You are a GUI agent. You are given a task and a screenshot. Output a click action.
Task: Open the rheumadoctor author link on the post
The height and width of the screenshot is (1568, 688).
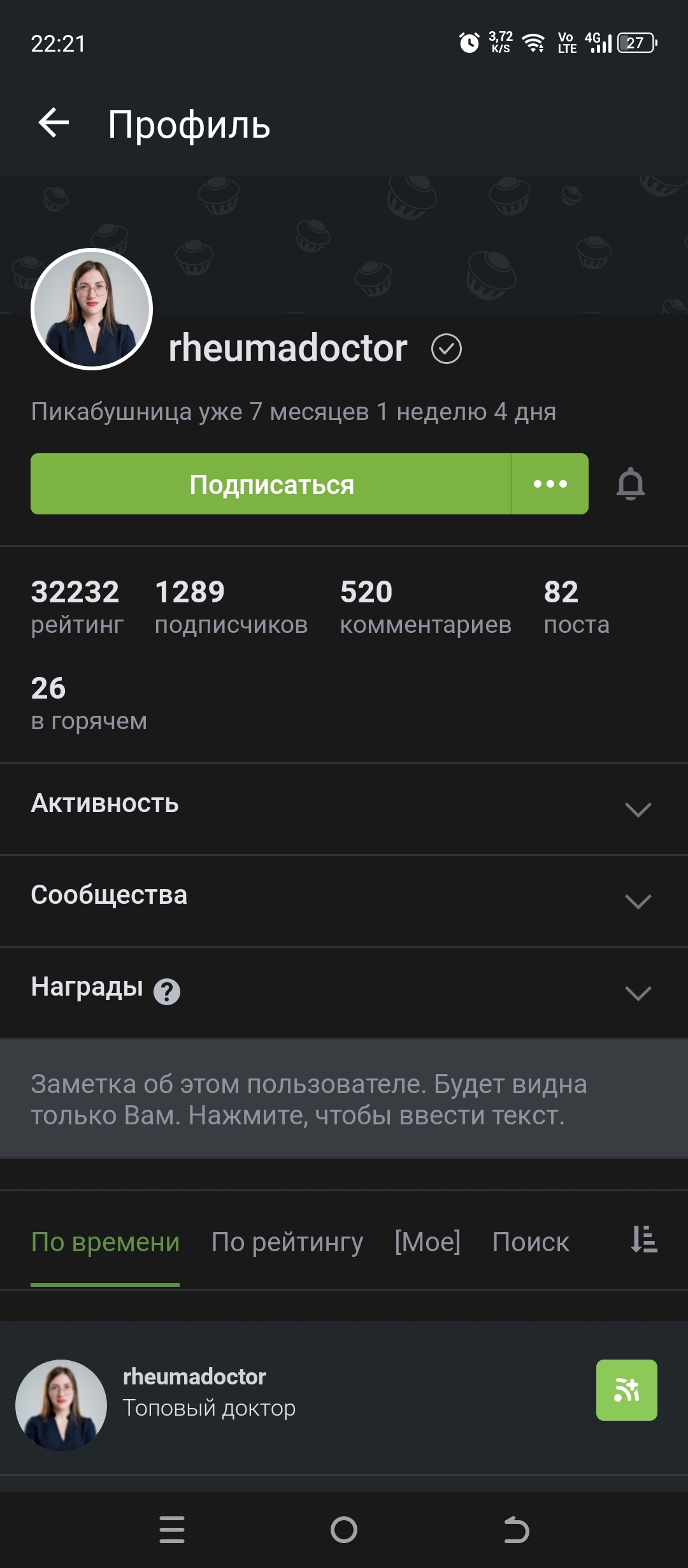pyautogui.click(x=194, y=1377)
